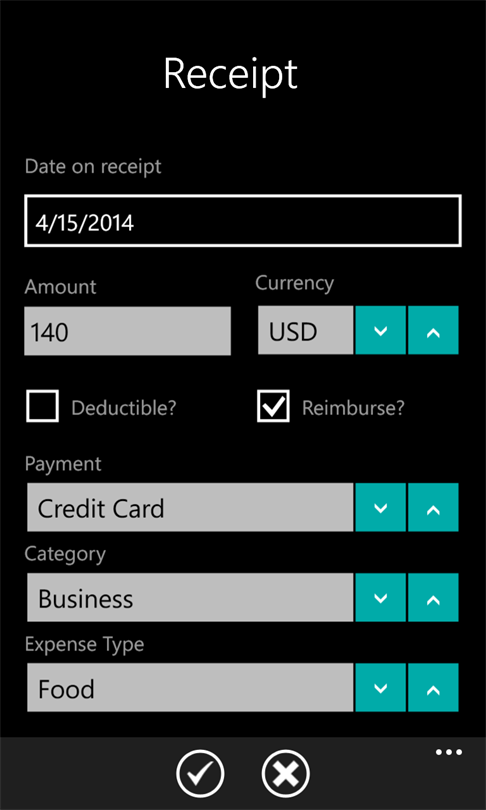This screenshot has height=810, width=486.
Task: Open the Credit Card payment field
Action: [190, 507]
